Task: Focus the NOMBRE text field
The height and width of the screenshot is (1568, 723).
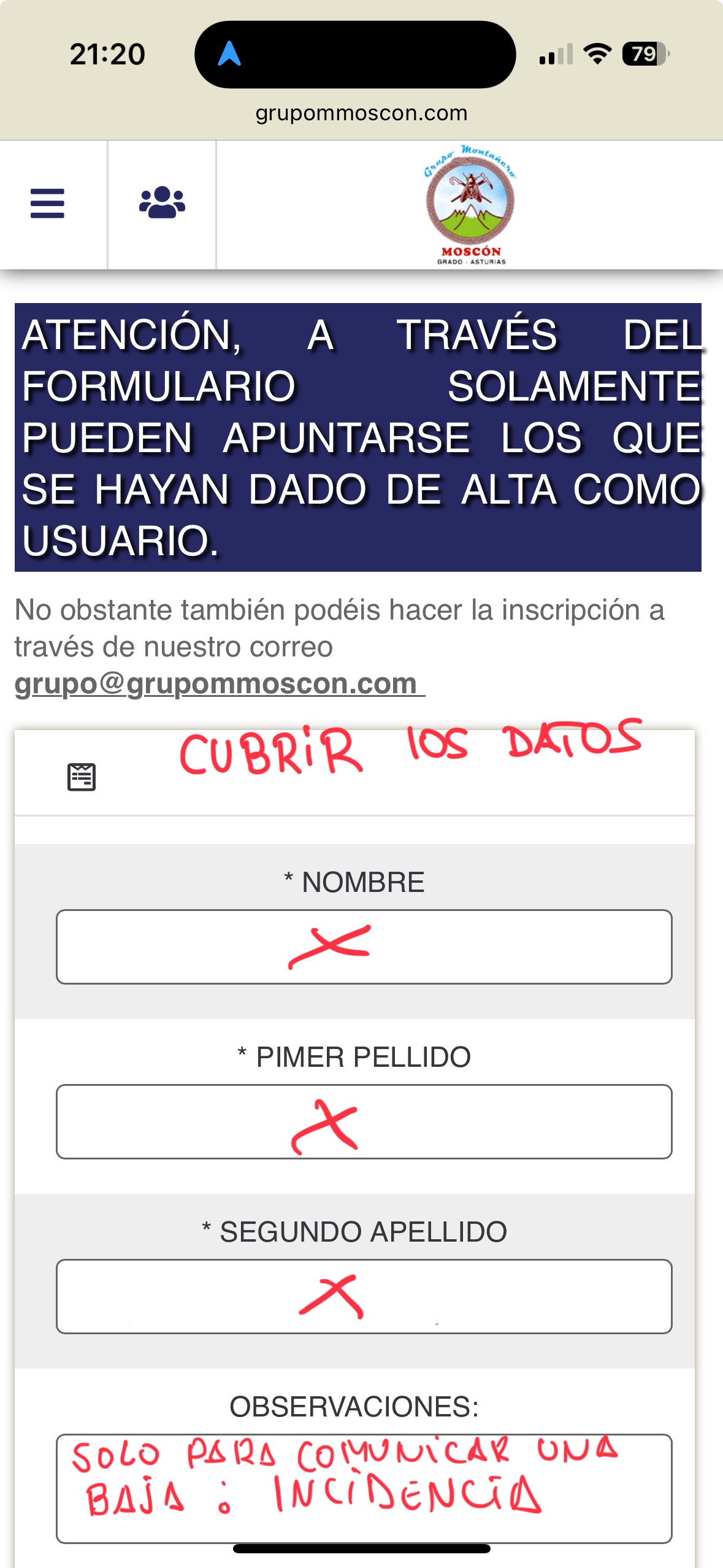Action: (364, 947)
